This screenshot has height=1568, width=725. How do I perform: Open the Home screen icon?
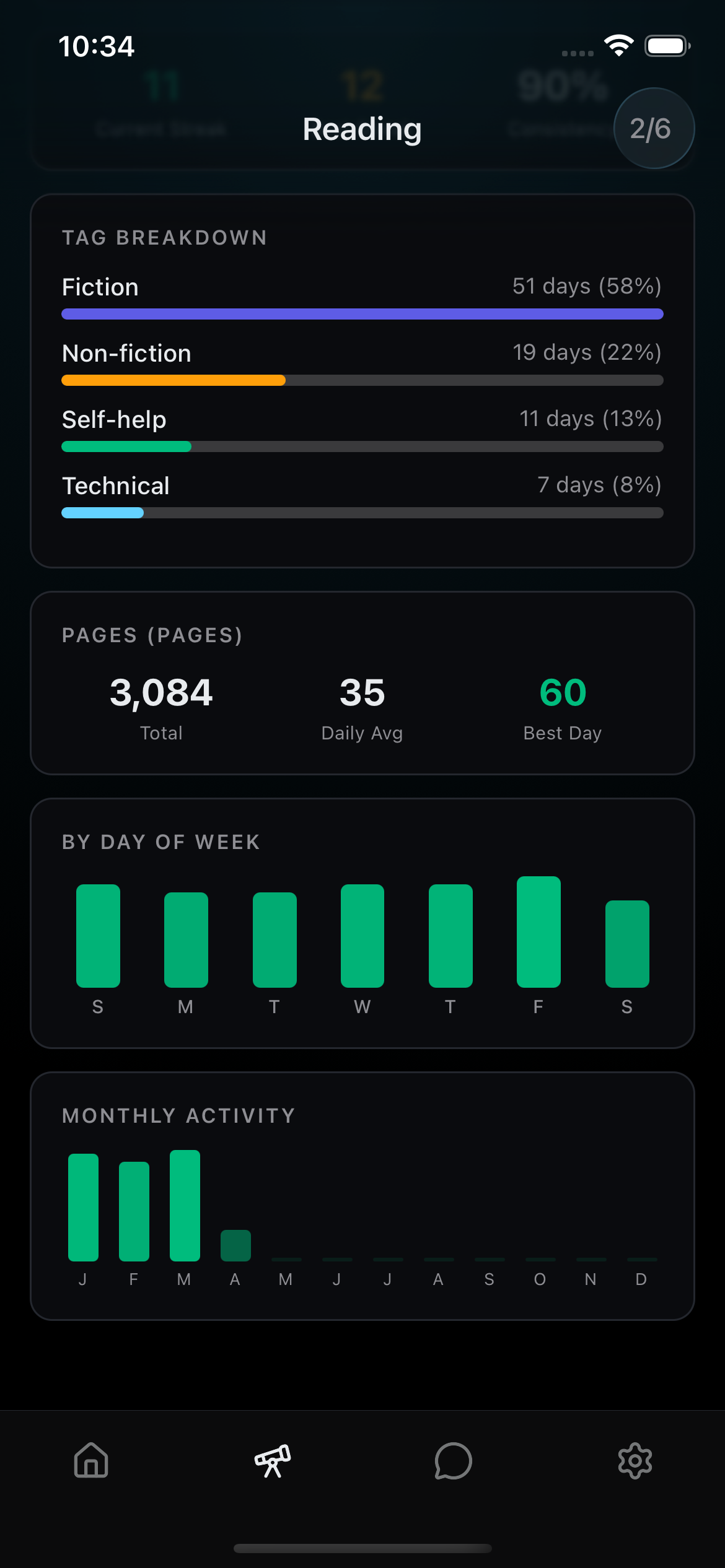click(x=90, y=1463)
